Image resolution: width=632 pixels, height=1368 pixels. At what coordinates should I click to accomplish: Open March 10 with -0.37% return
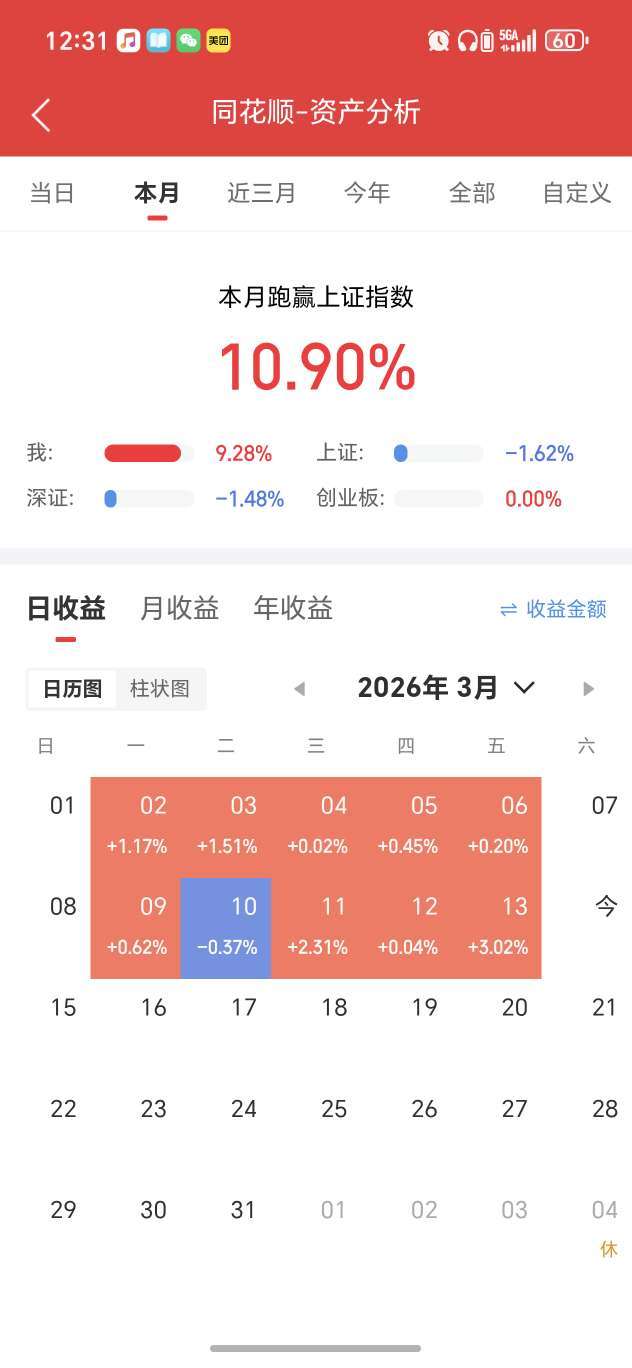(226, 927)
